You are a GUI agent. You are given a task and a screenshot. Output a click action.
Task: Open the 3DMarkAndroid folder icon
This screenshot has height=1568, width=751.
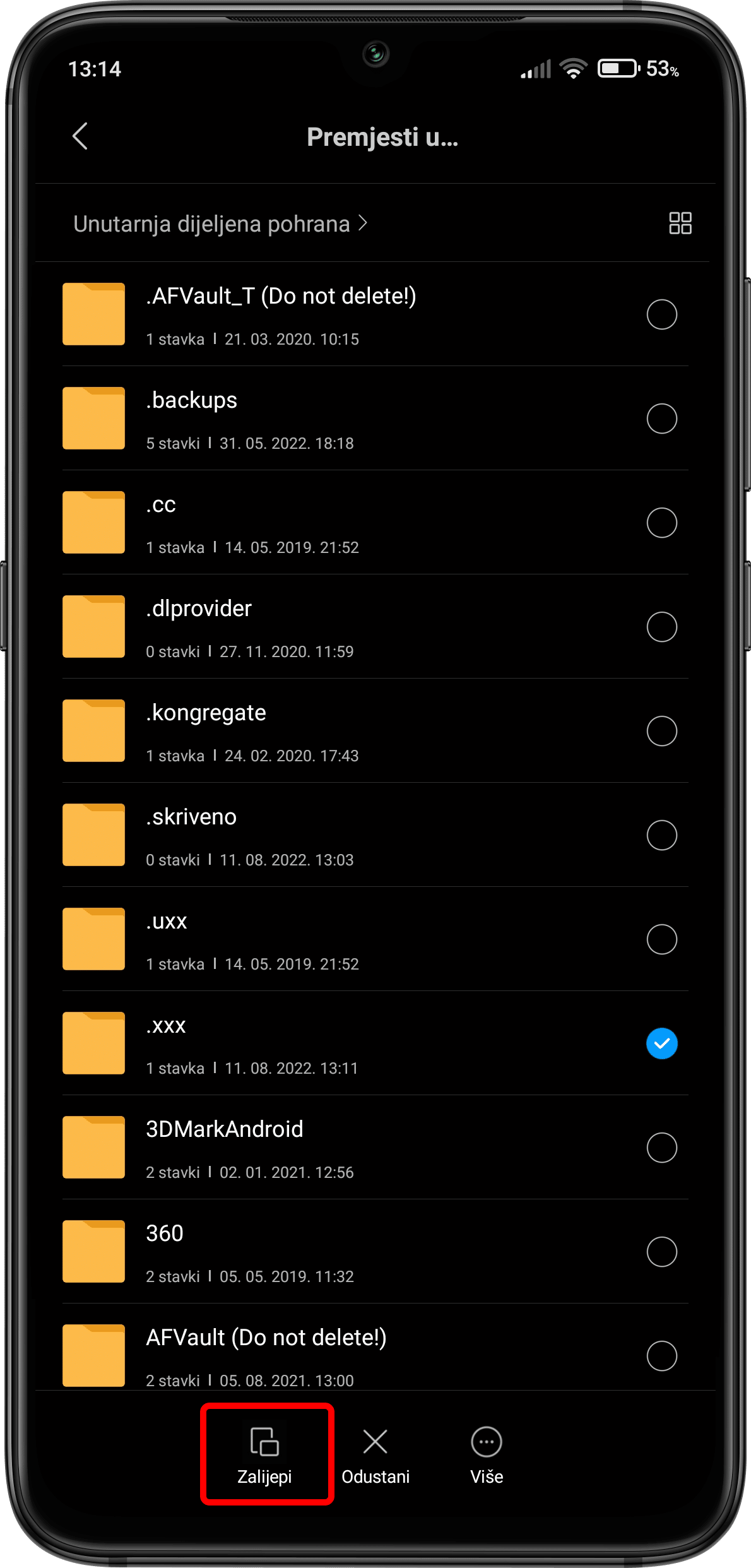(x=93, y=1148)
